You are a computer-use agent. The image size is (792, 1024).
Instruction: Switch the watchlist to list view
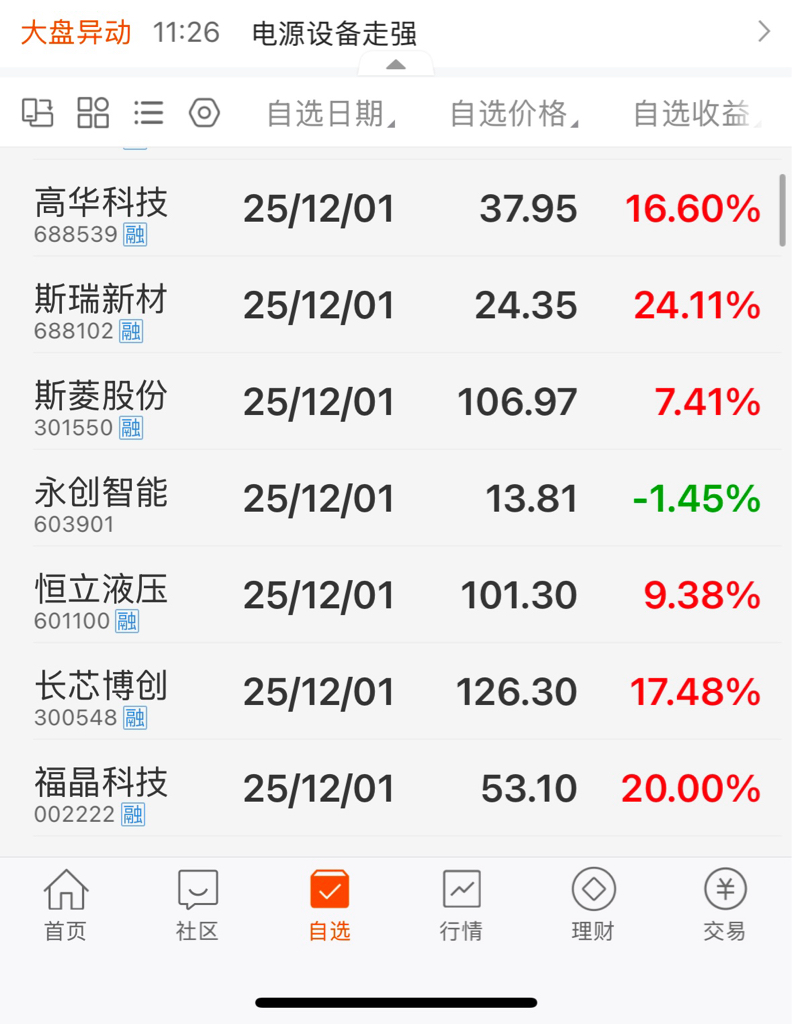point(148,113)
